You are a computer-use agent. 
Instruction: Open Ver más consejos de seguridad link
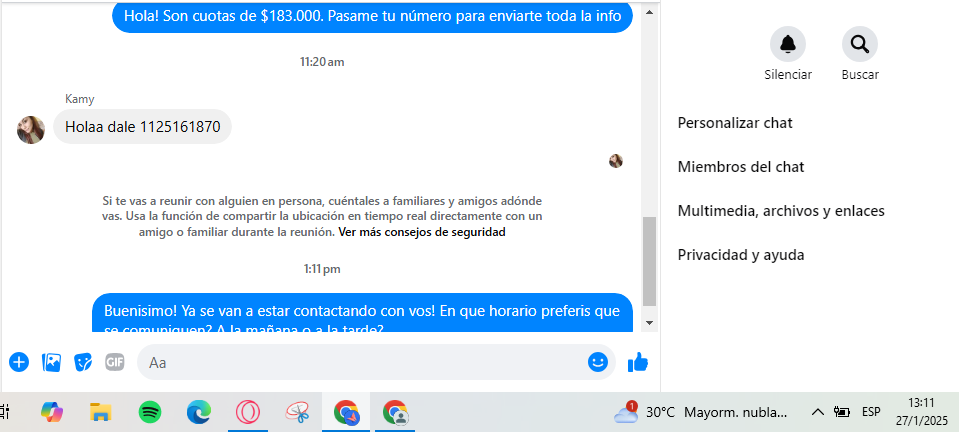(x=421, y=232)
